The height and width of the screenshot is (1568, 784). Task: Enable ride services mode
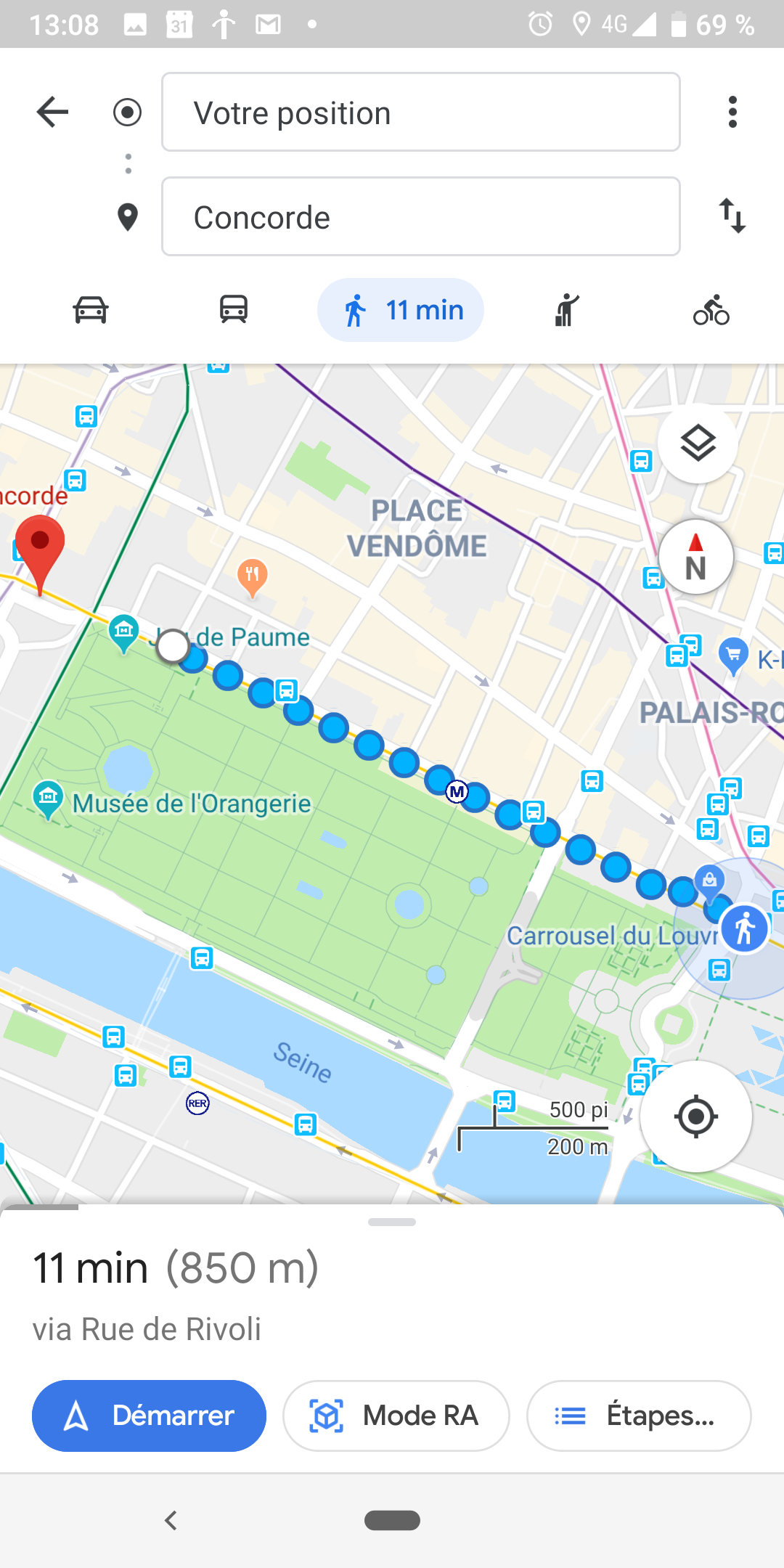click(565, 309)
